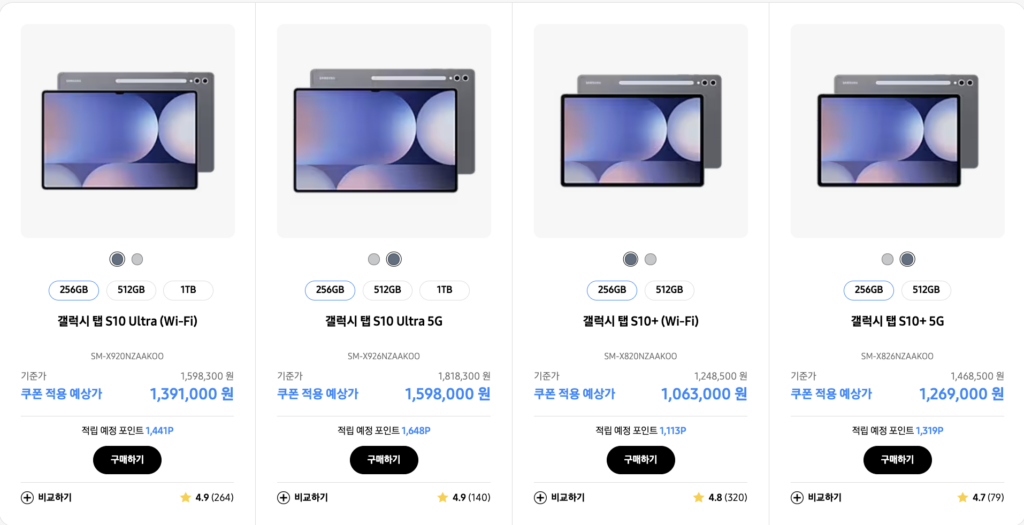
Task: Tap 구매하기 for 갤럭시 탭 S10 Ultra 5G
Action: tap(384, 460)
